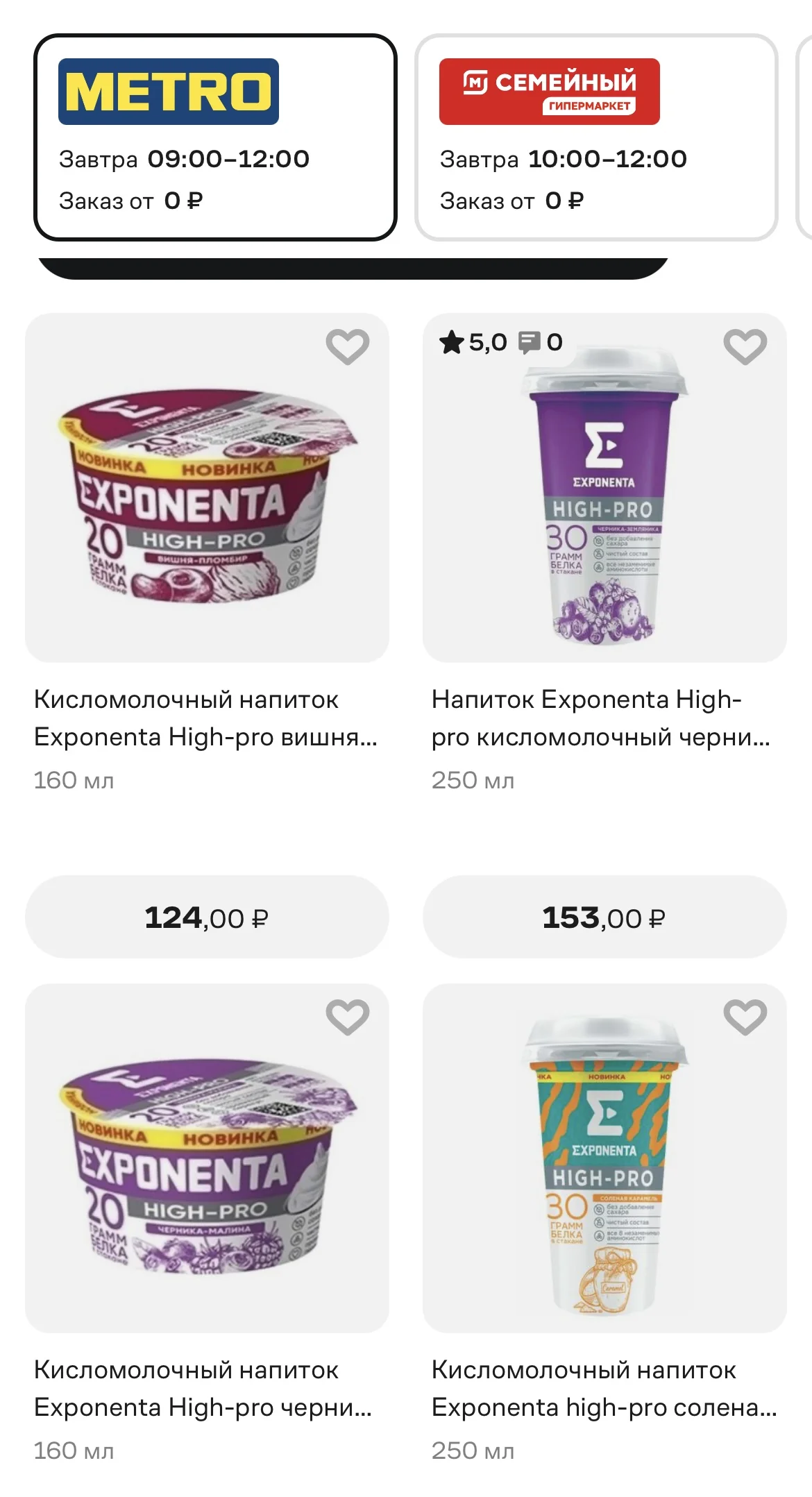Tap the 153,00 ₽ price button
The height and width of the screenshot is (1497, 812).
click(x=604, y=917)
